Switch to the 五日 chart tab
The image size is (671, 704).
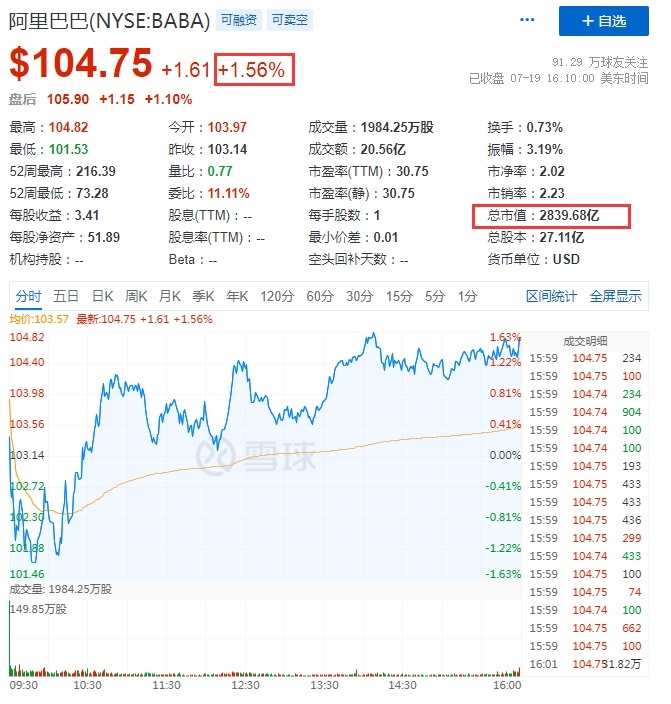(66, 296)
